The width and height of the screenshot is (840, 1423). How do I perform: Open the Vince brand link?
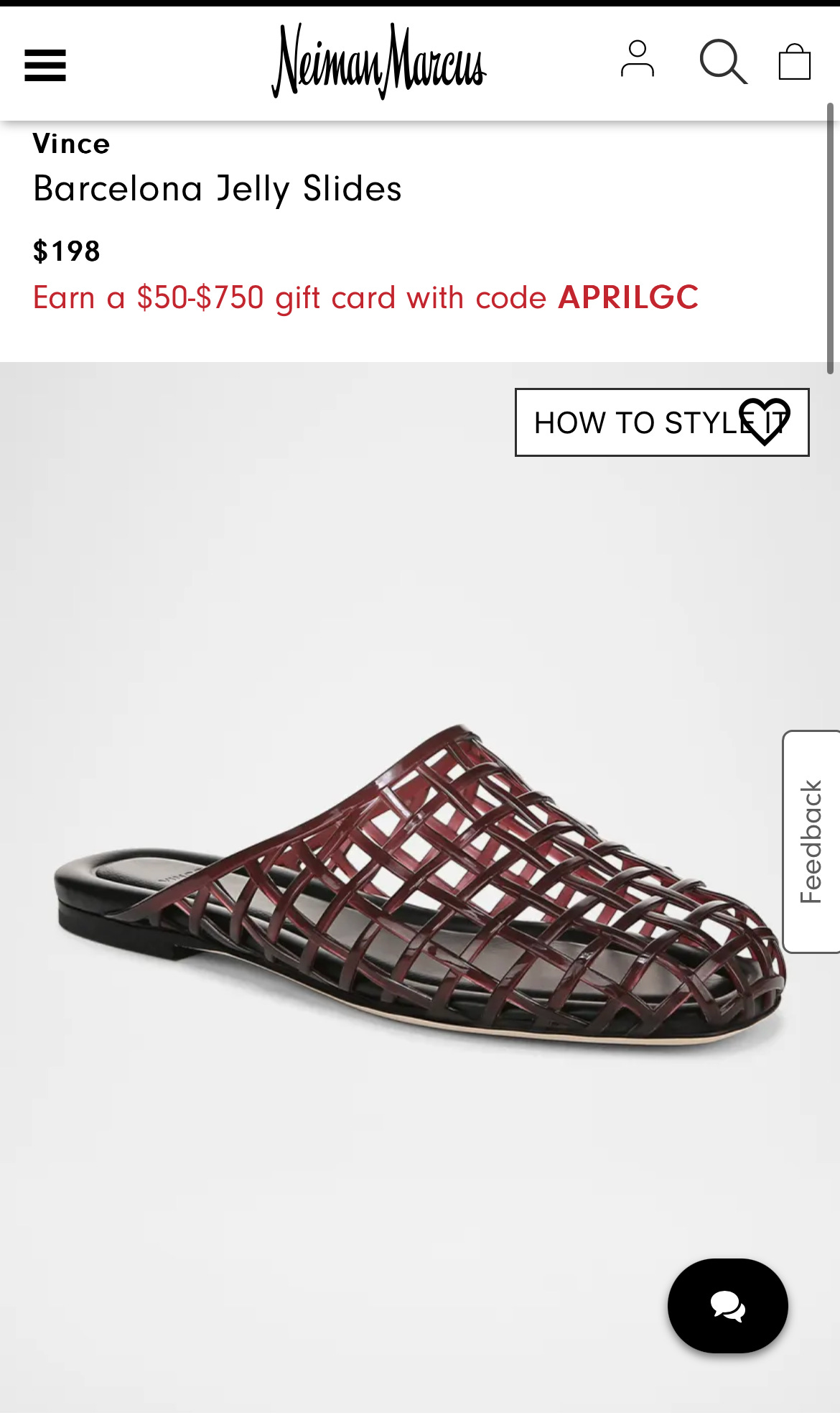point(71,144)
